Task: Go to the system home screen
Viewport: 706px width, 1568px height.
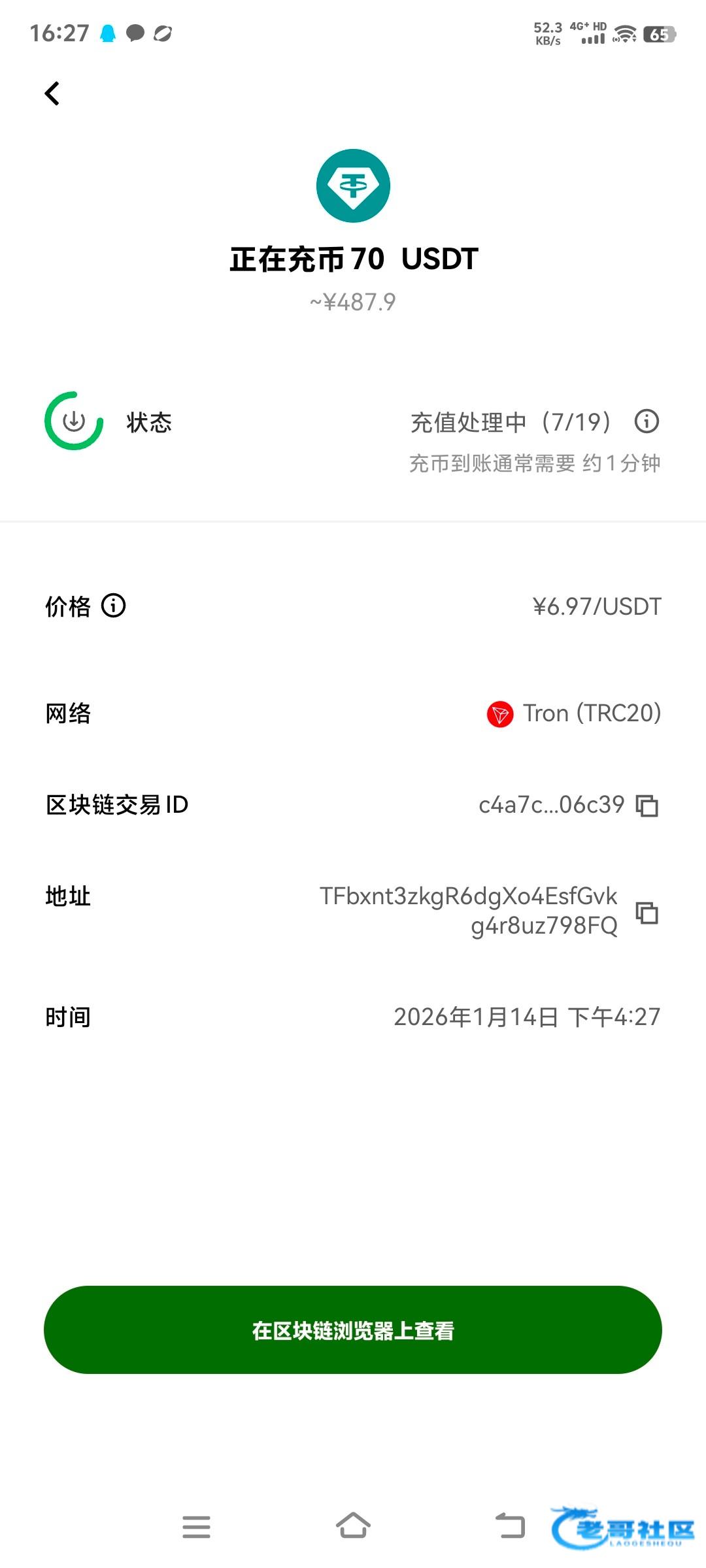Action: click(x=353, y=1527)
